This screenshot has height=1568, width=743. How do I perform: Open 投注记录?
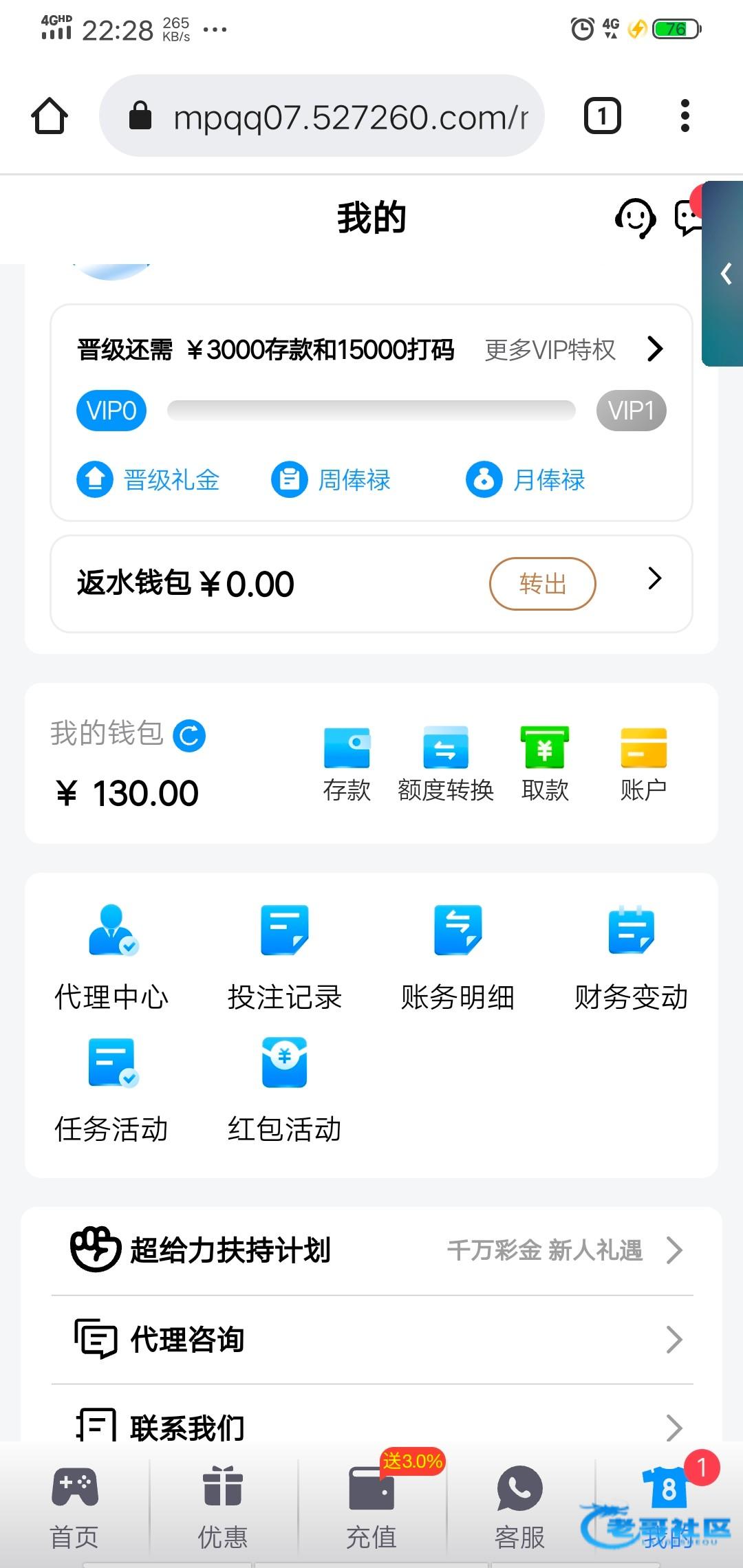[x=285, y=958]
